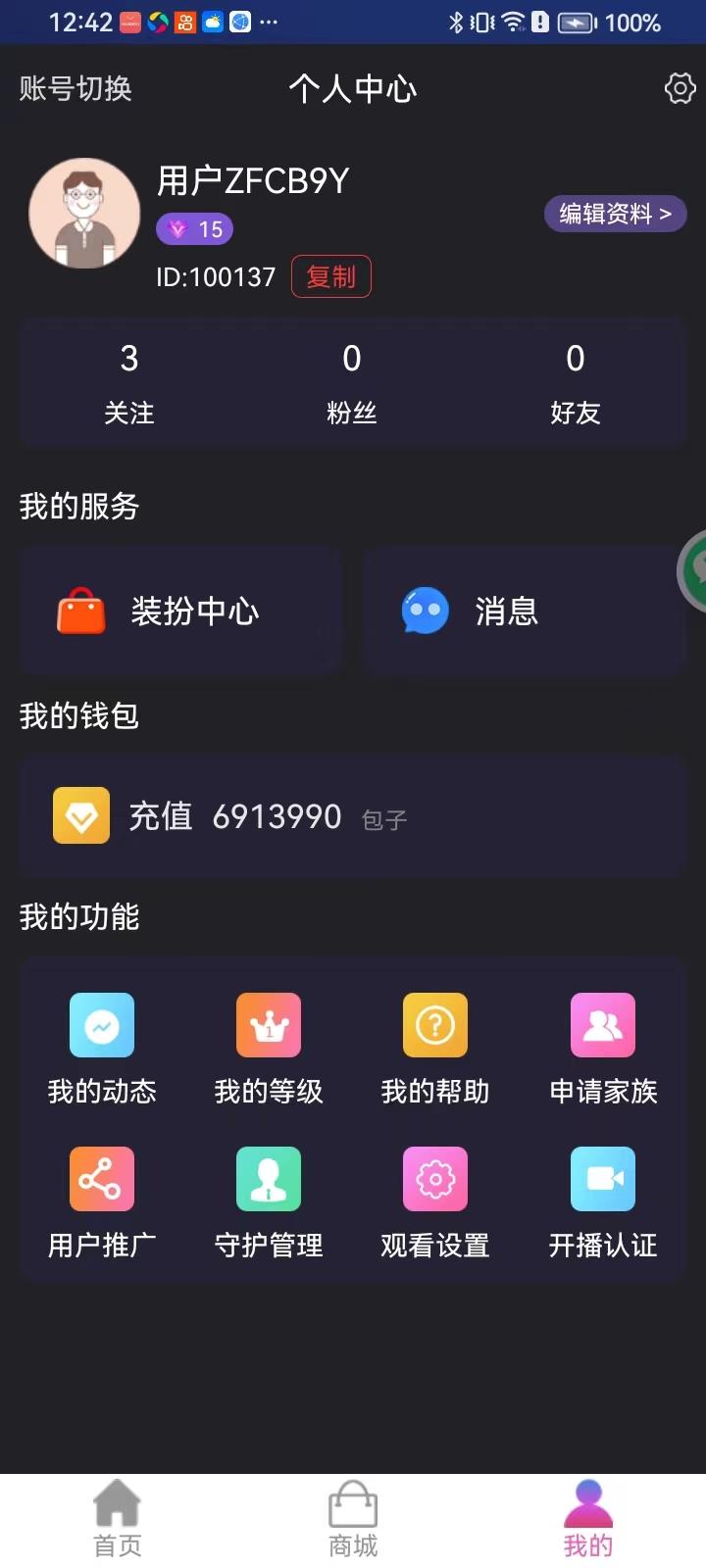706x1568 pixels.
Task: Tap 账号切换 to switch accounts
Action: point(75,88)
